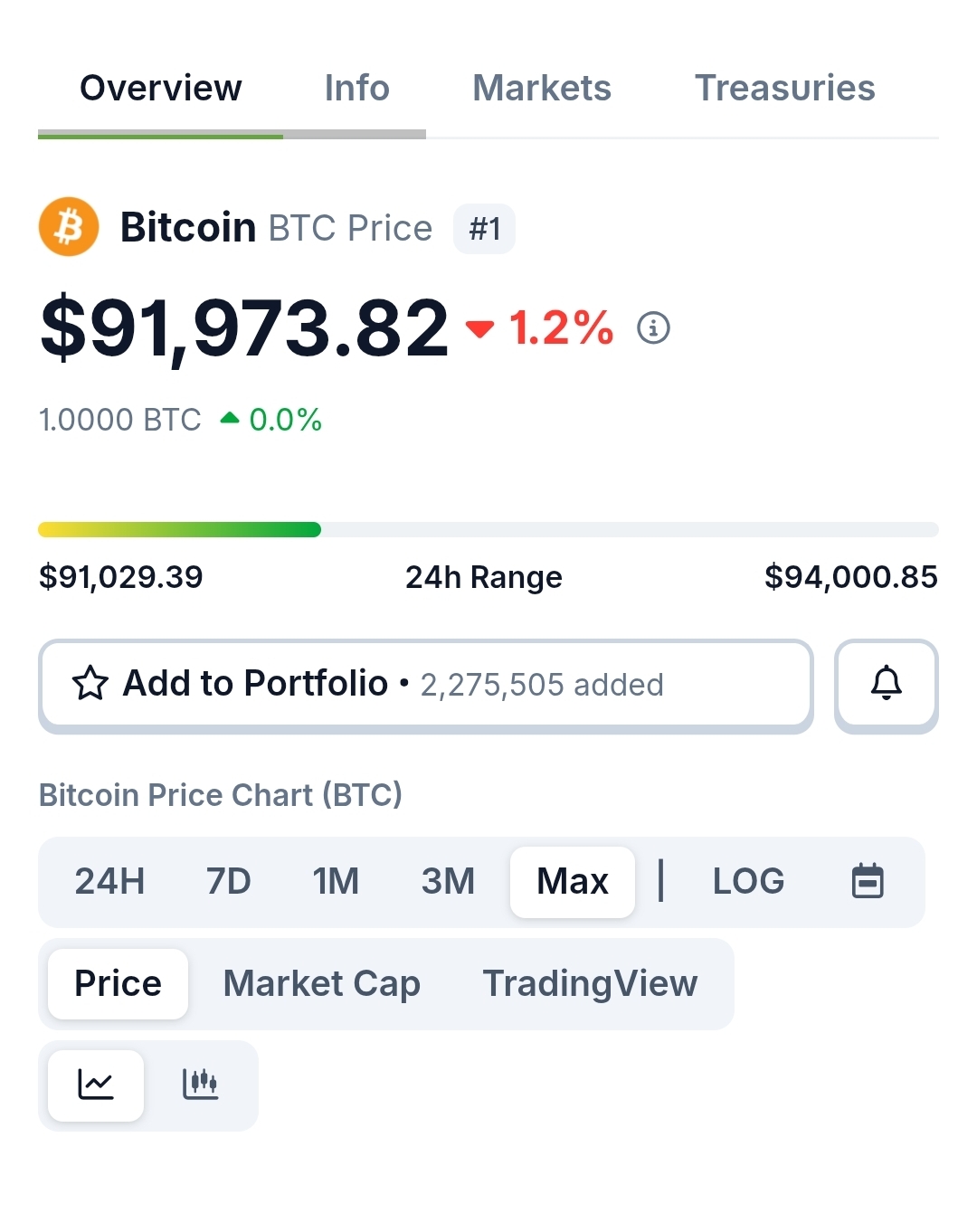Switch to the Market Cap chart
Screen dimensions: 977x1232
tap(321, 983)
